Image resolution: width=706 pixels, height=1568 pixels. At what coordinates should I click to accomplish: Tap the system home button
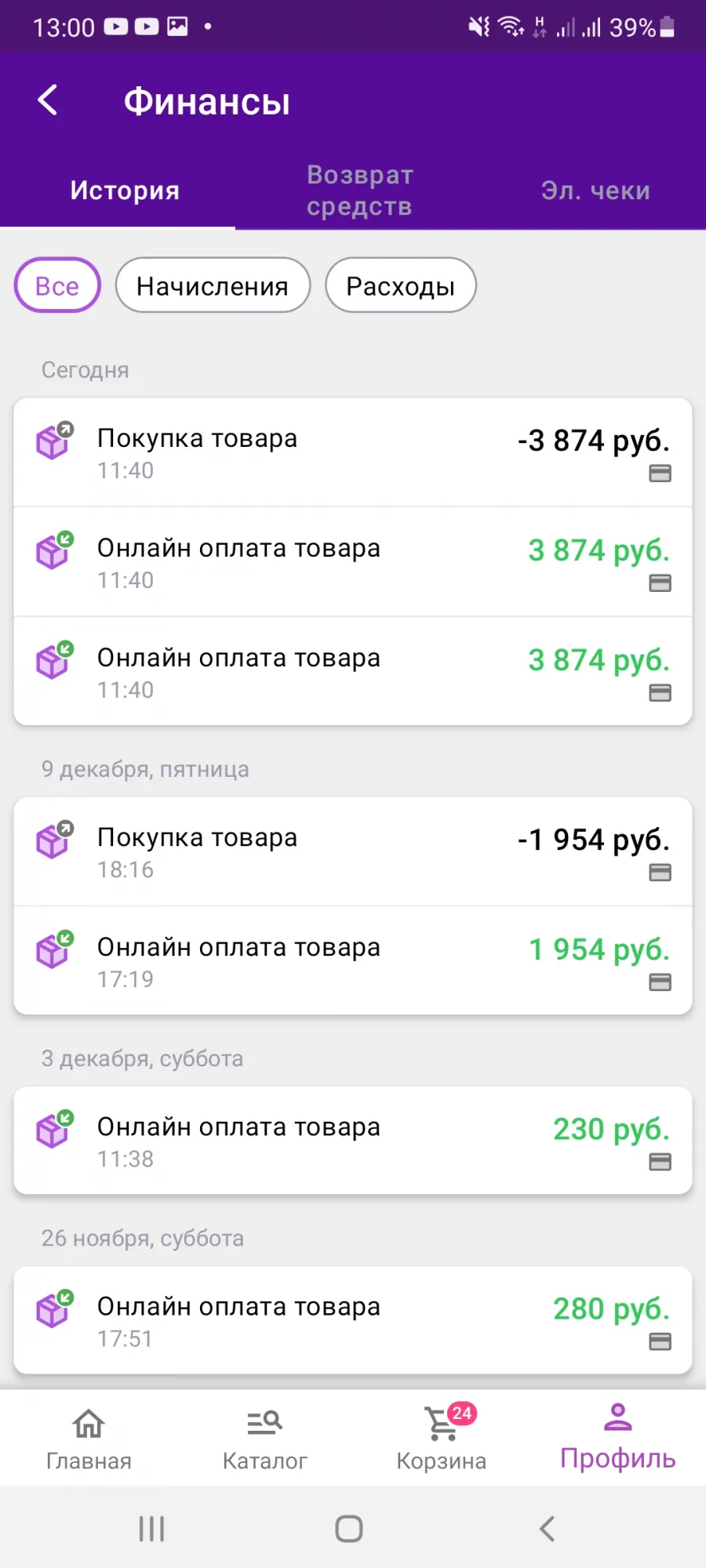pyautogui.click(x=349, y=1528)
